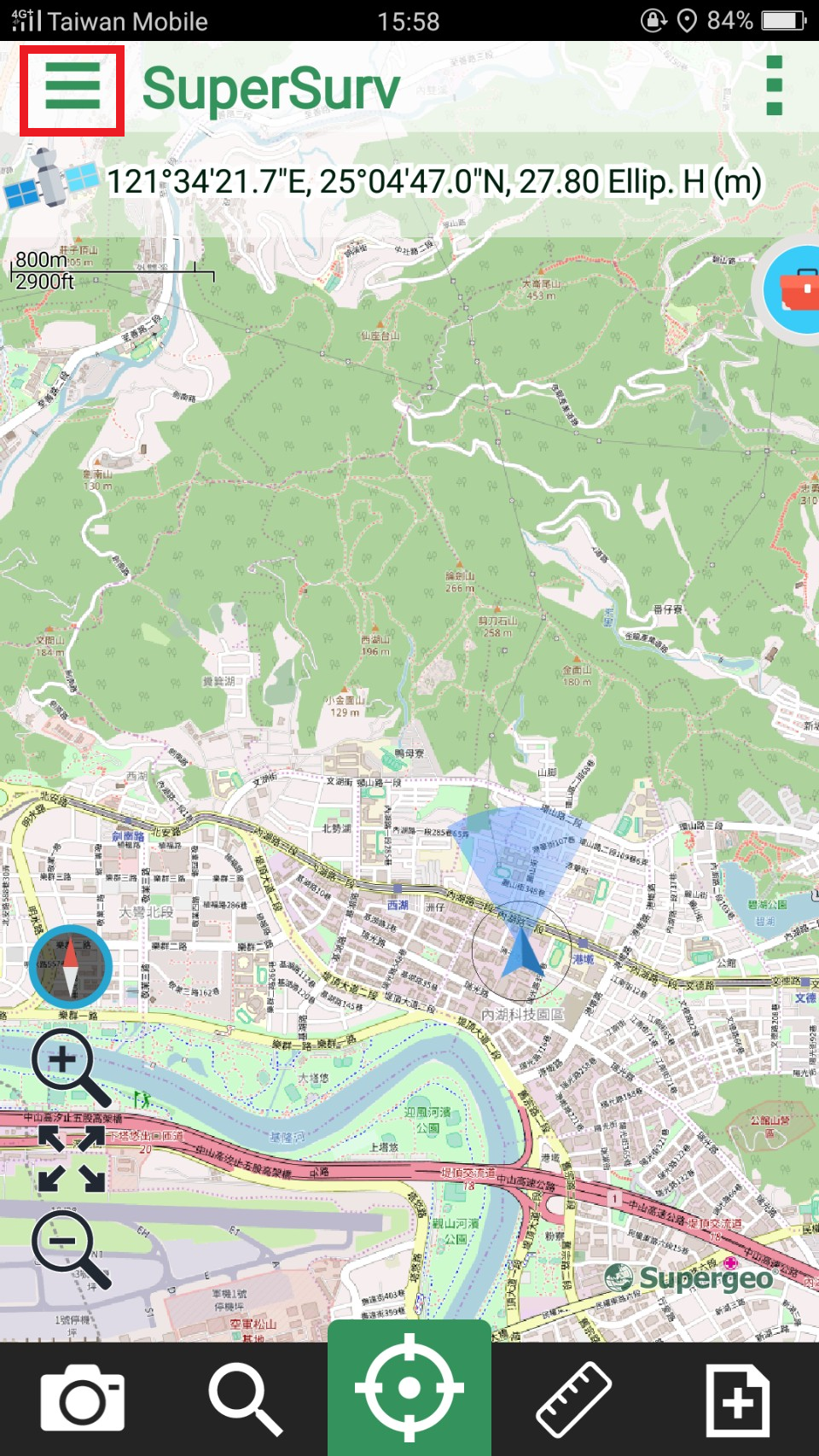This screenshot has width=819, height=1456.
Task: Open the hamburger drawer menu
Action: [73, 90]
